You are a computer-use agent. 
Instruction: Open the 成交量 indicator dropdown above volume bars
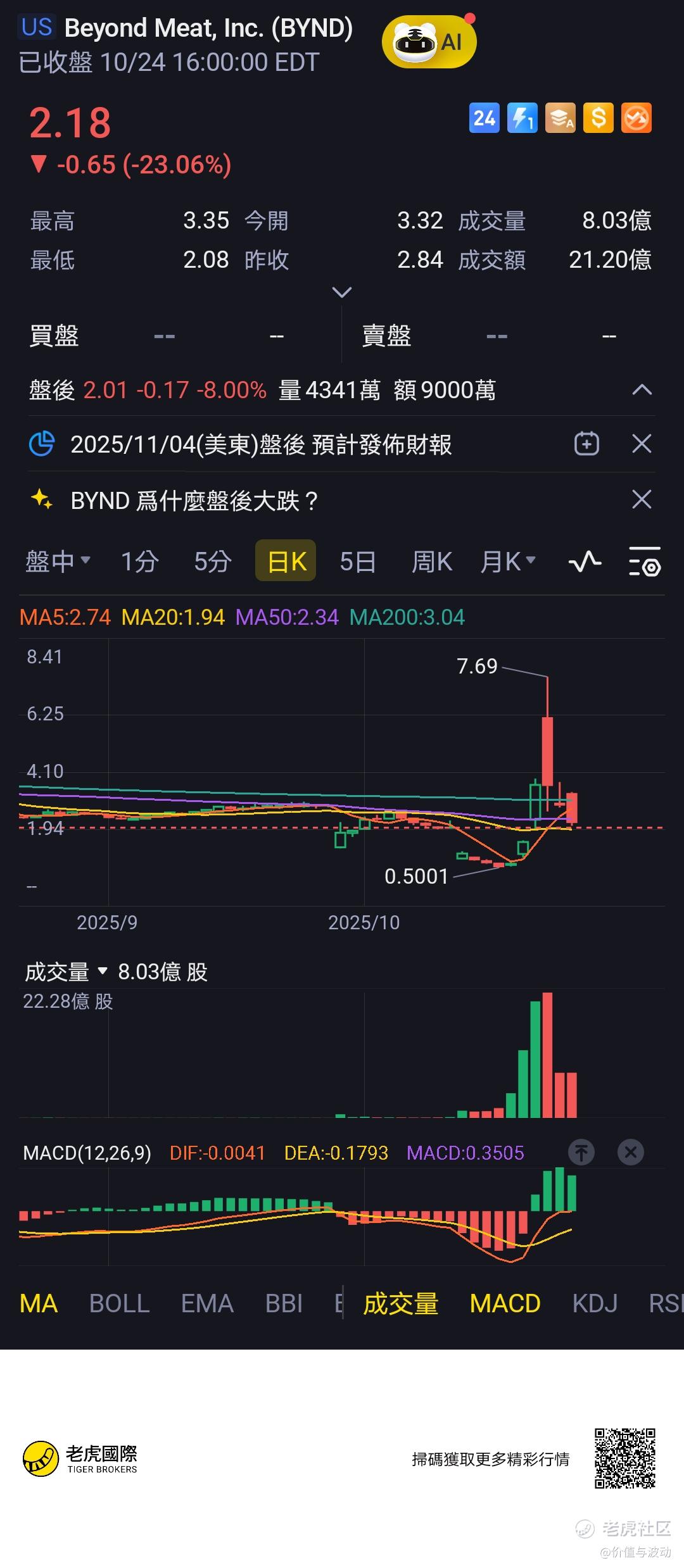click(66, 972)
